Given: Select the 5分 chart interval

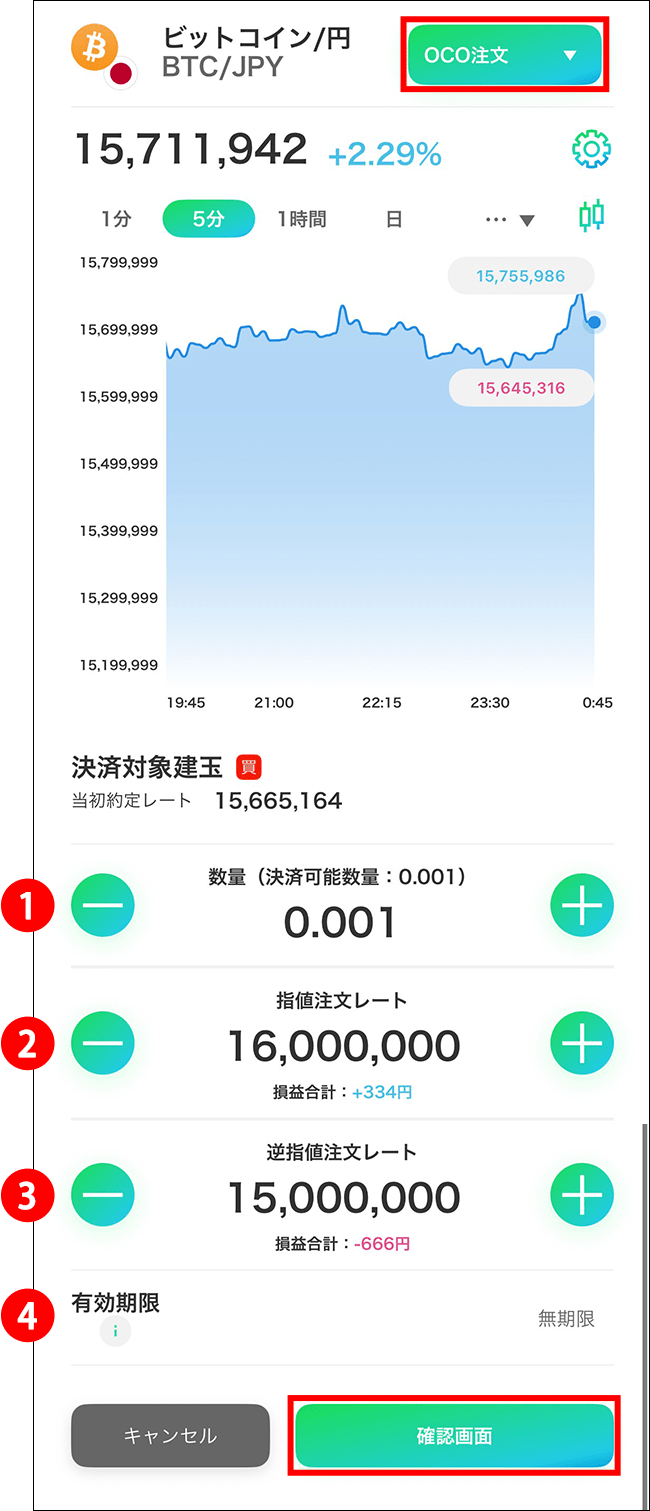Looking at the screenshot, I should click(208, 219).
